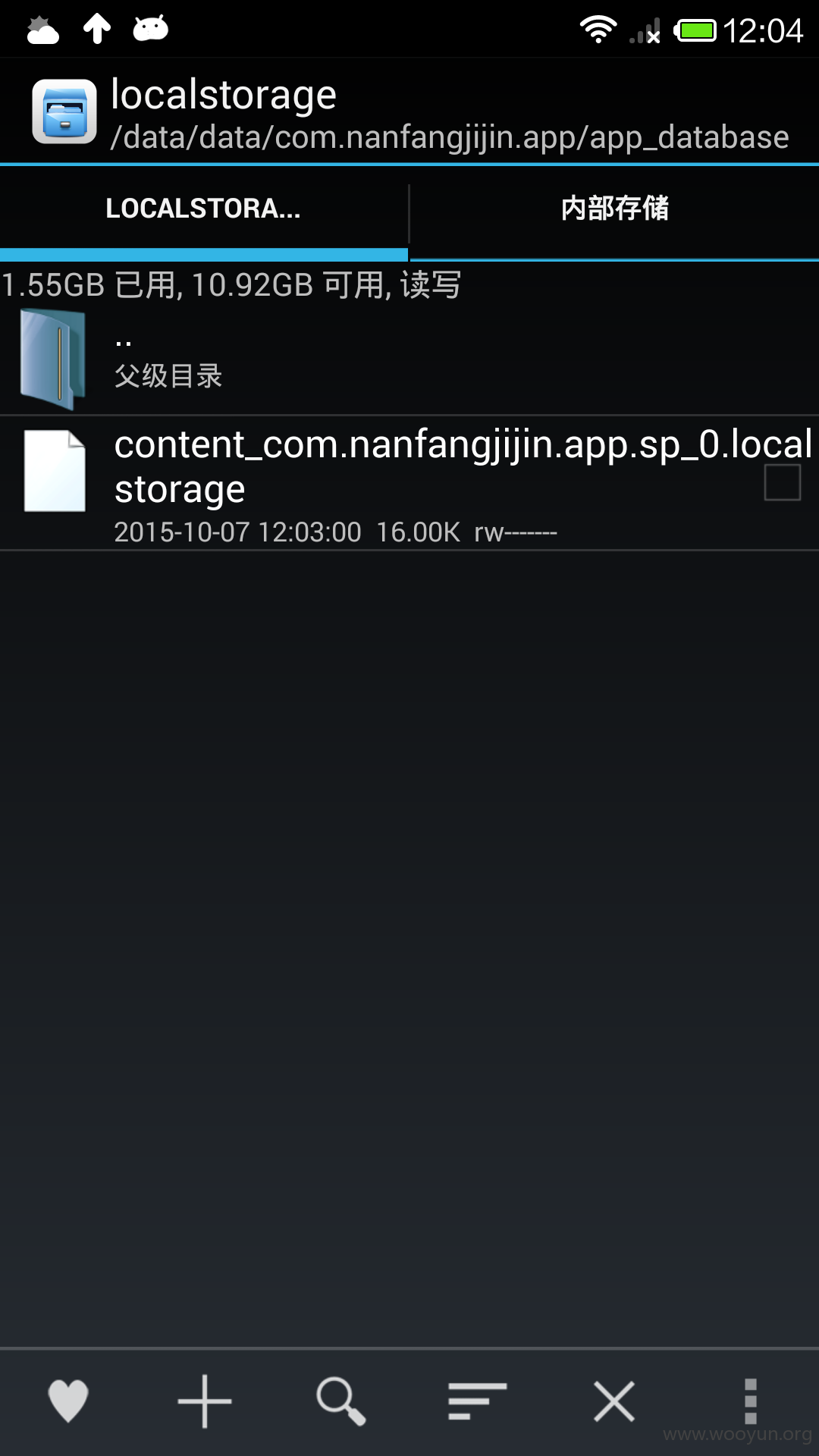
Task: Open the search magnifier tool
Action: (341, 1401)
